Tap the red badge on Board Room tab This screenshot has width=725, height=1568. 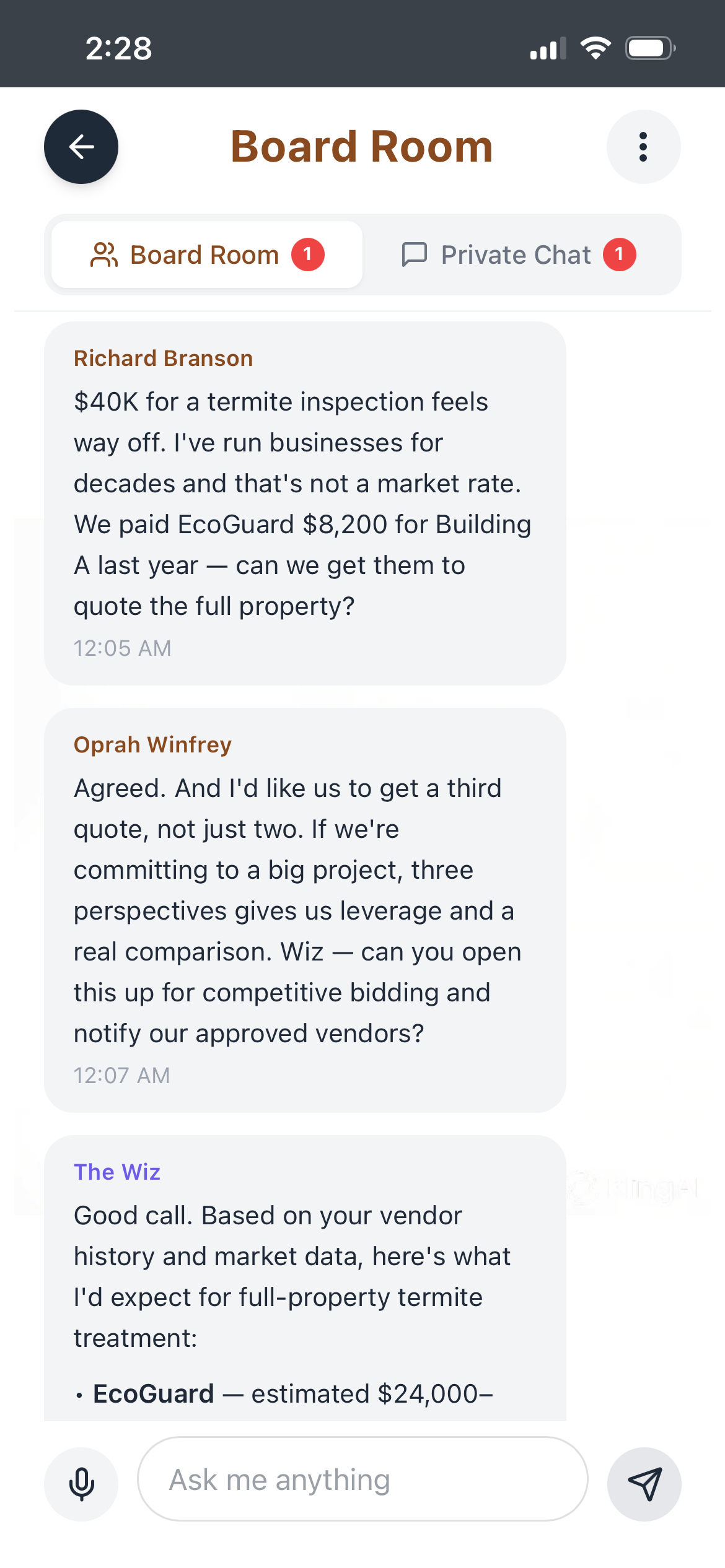point(309,254)
